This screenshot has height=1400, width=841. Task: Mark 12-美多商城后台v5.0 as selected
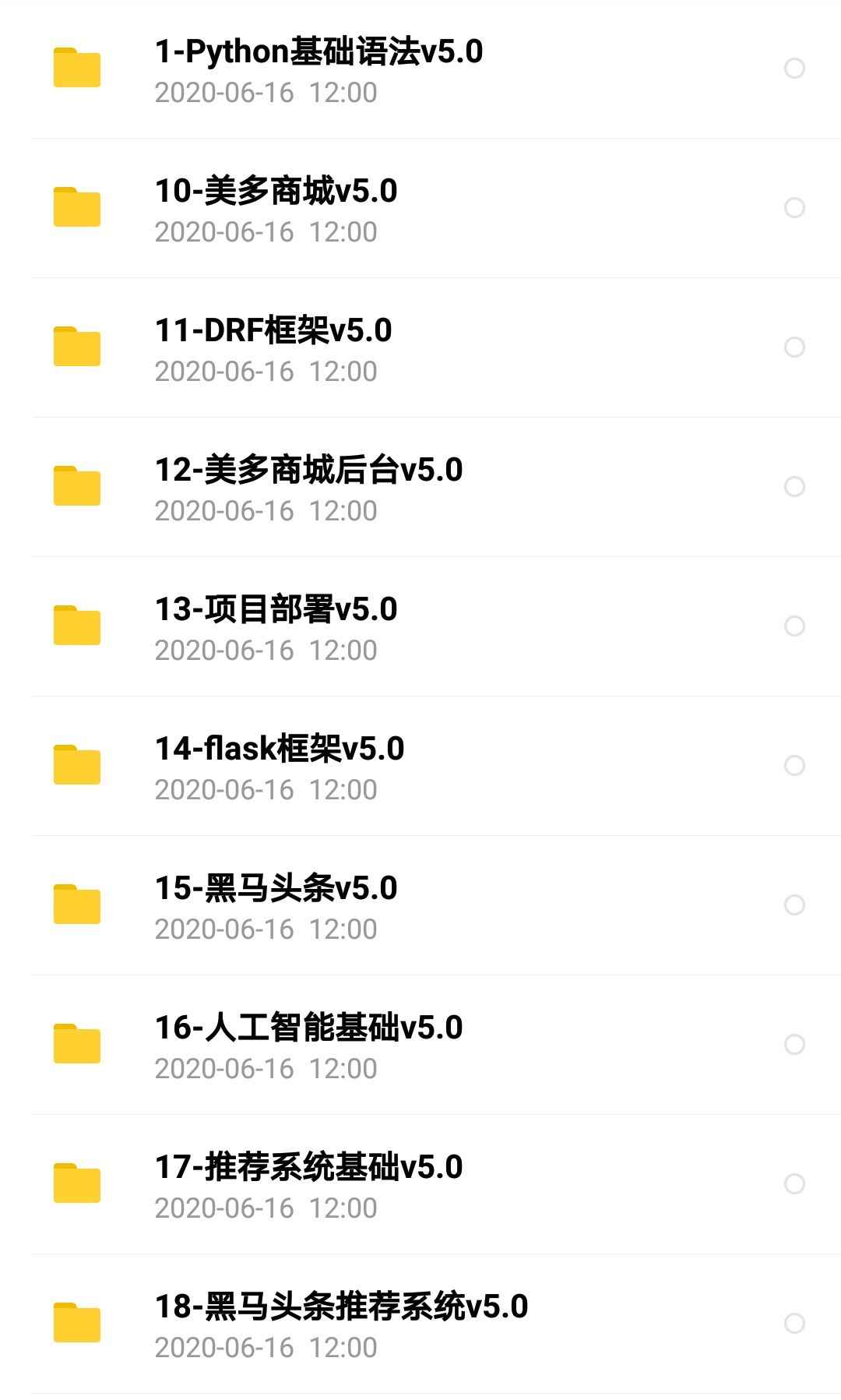coord(794,487)
